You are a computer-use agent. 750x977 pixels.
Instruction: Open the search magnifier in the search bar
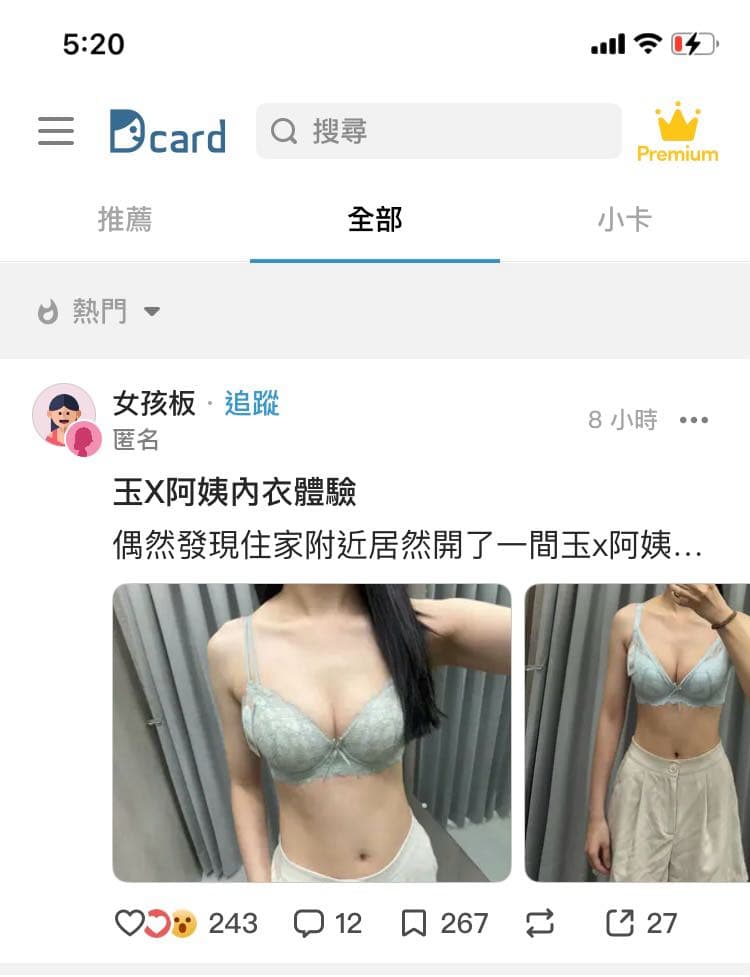click(x=283, y=131)
